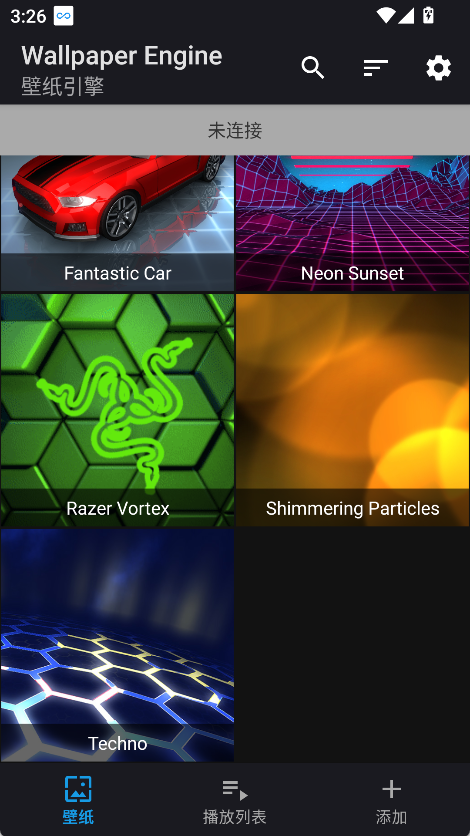
Task: Open the search icon
Action: click(x=313, y=68)
